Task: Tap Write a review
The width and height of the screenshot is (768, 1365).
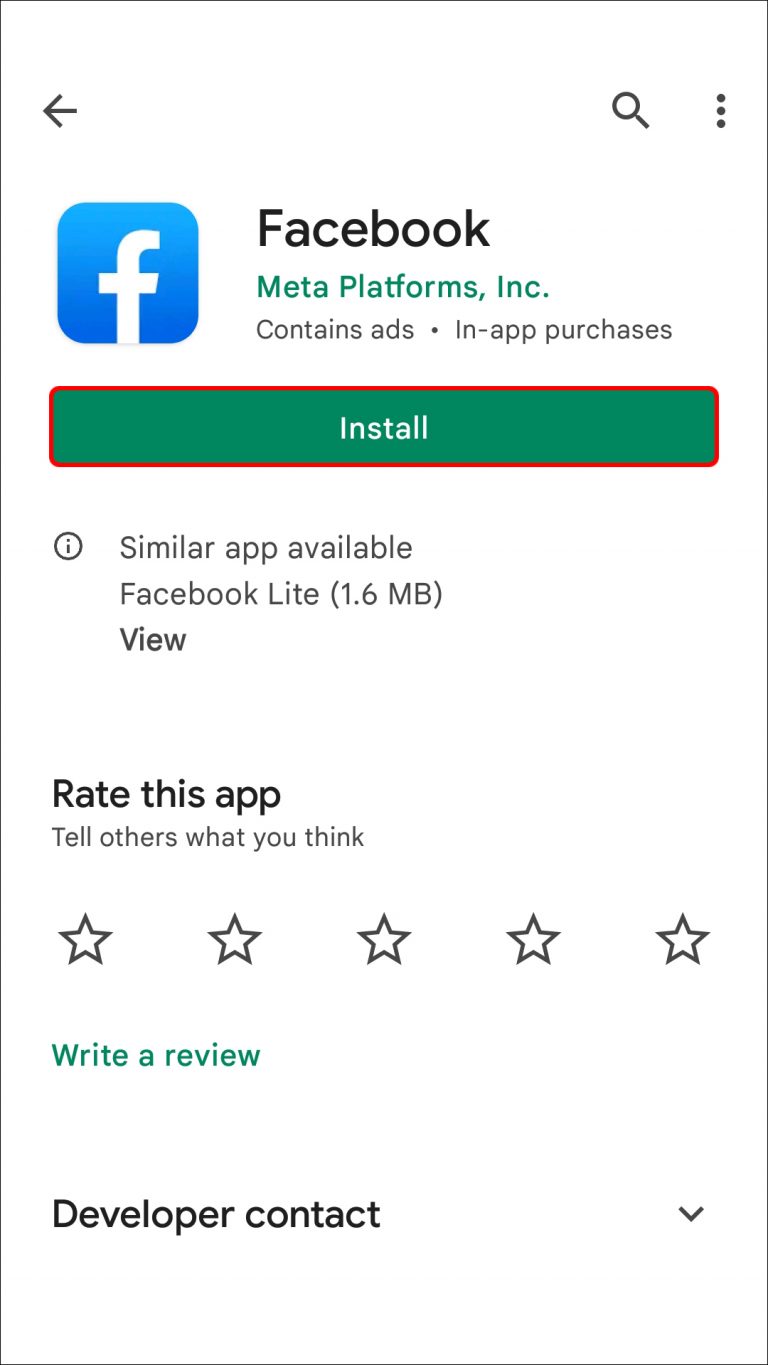Action: (156, 1055)
